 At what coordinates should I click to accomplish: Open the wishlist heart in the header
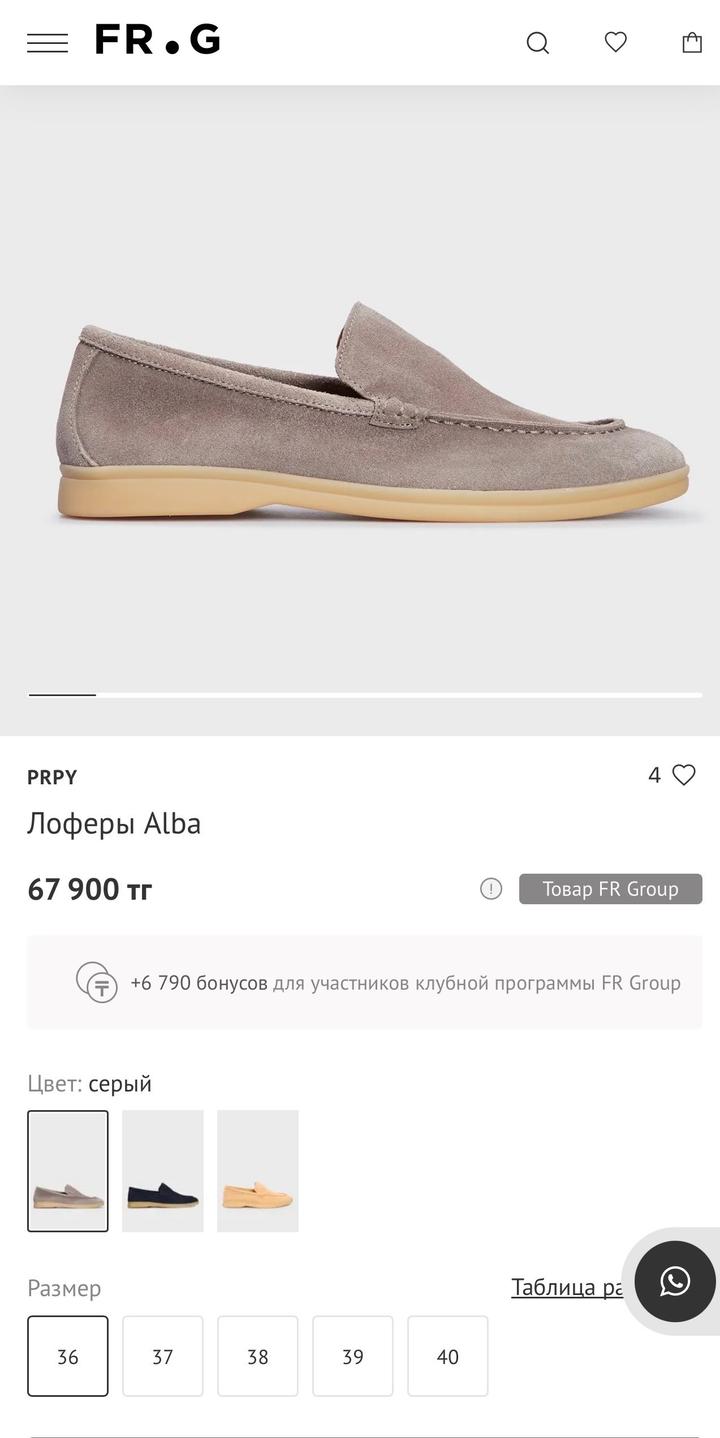[616, 42]
